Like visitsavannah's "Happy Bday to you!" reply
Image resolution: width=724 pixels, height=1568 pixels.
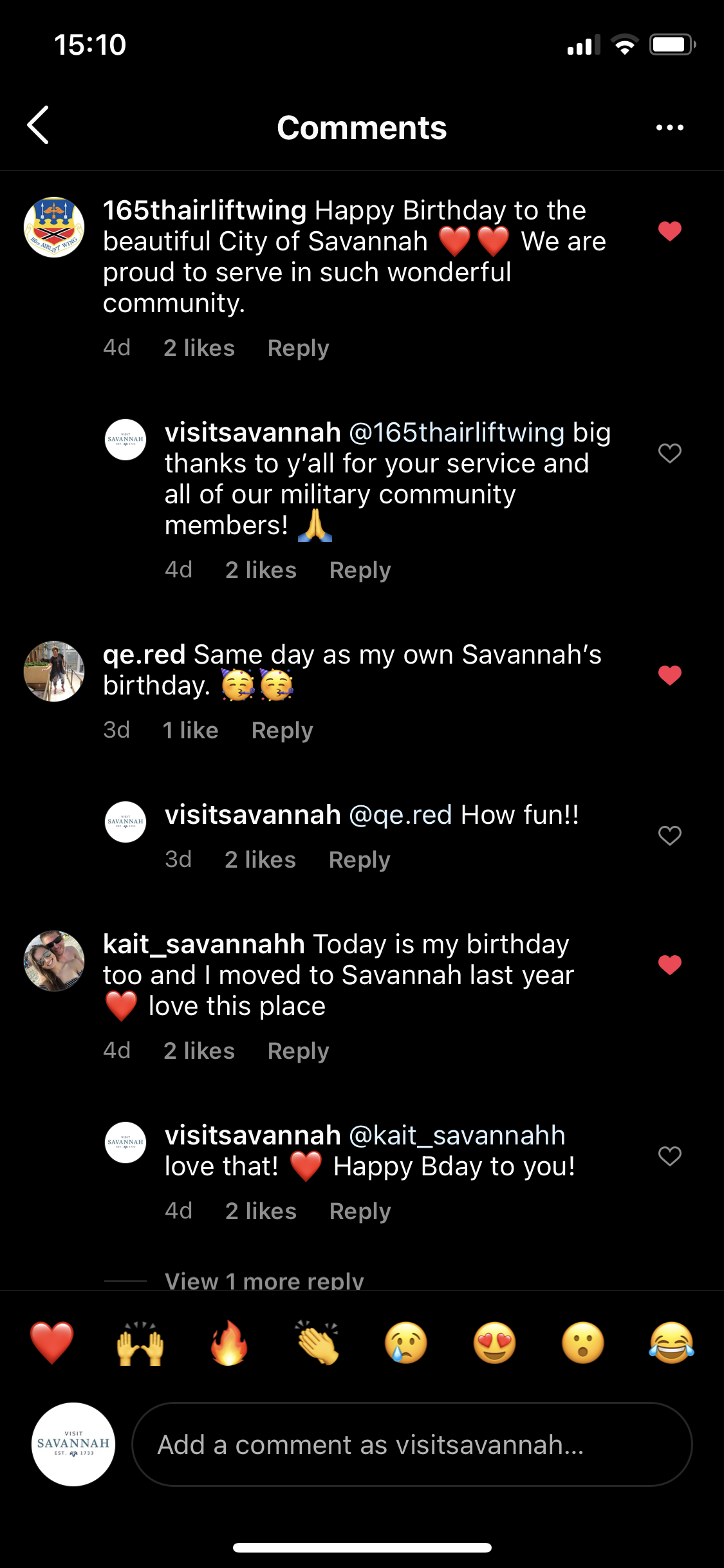click(x=669, y=1156)
